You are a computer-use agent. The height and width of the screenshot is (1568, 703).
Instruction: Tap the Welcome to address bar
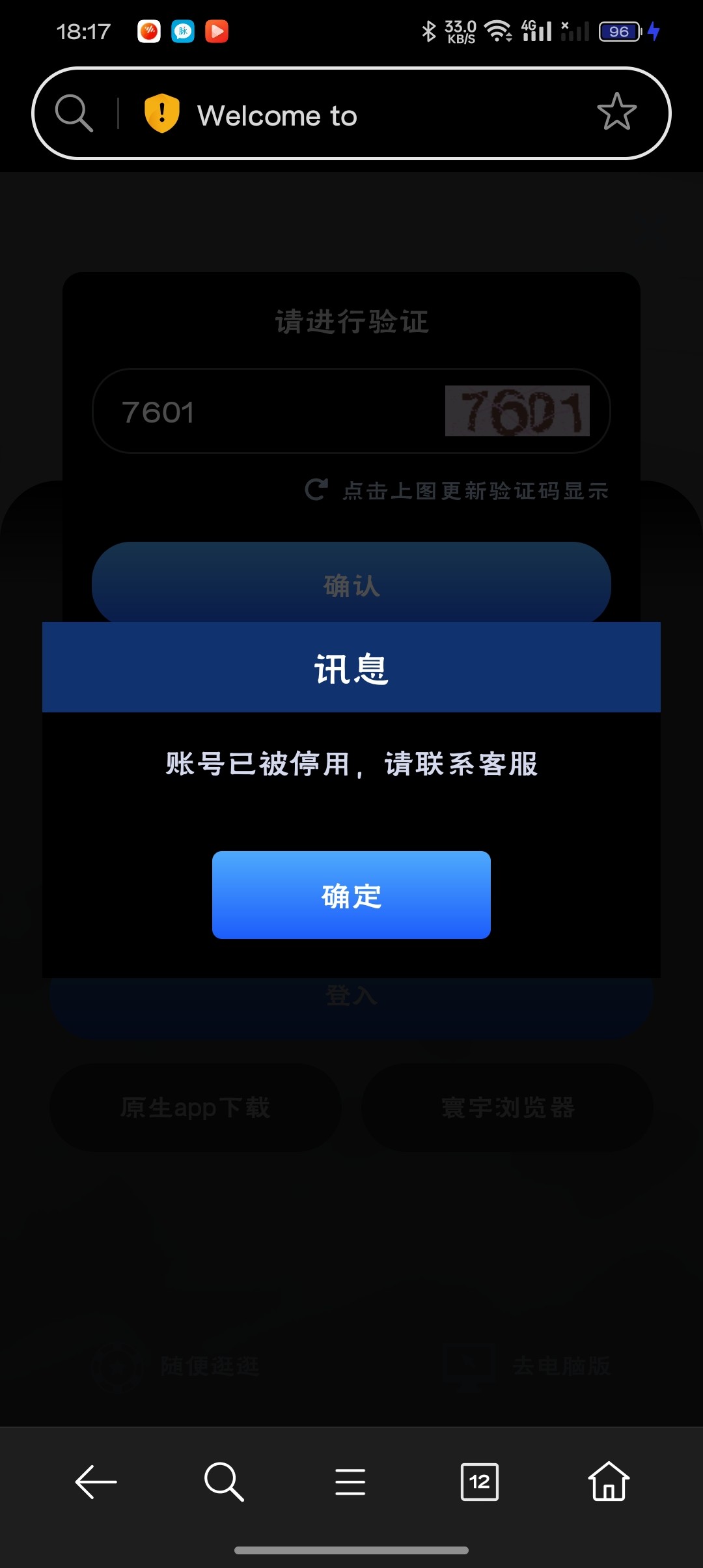coord(365,116)
